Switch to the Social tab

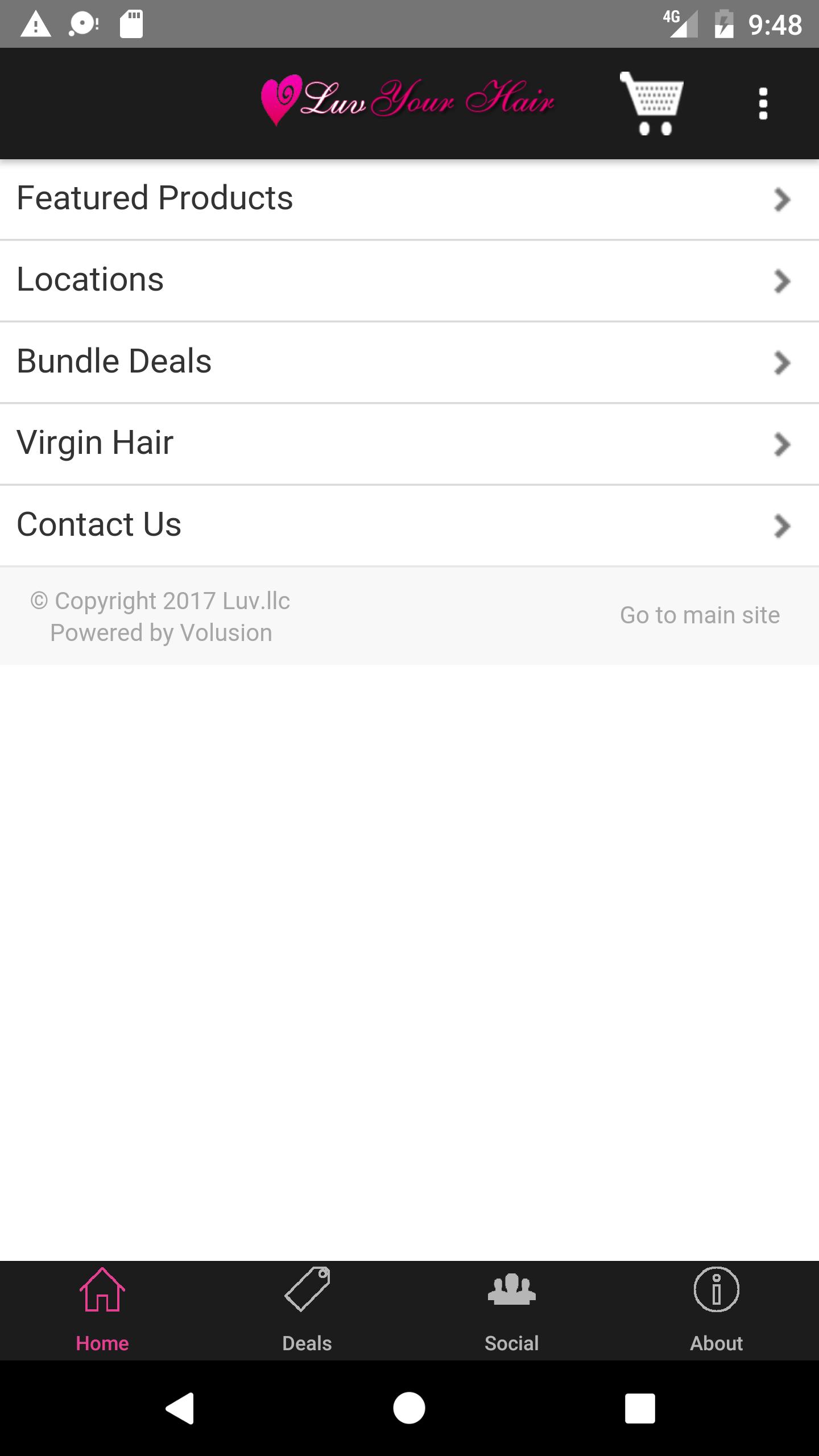[512, 1310]
